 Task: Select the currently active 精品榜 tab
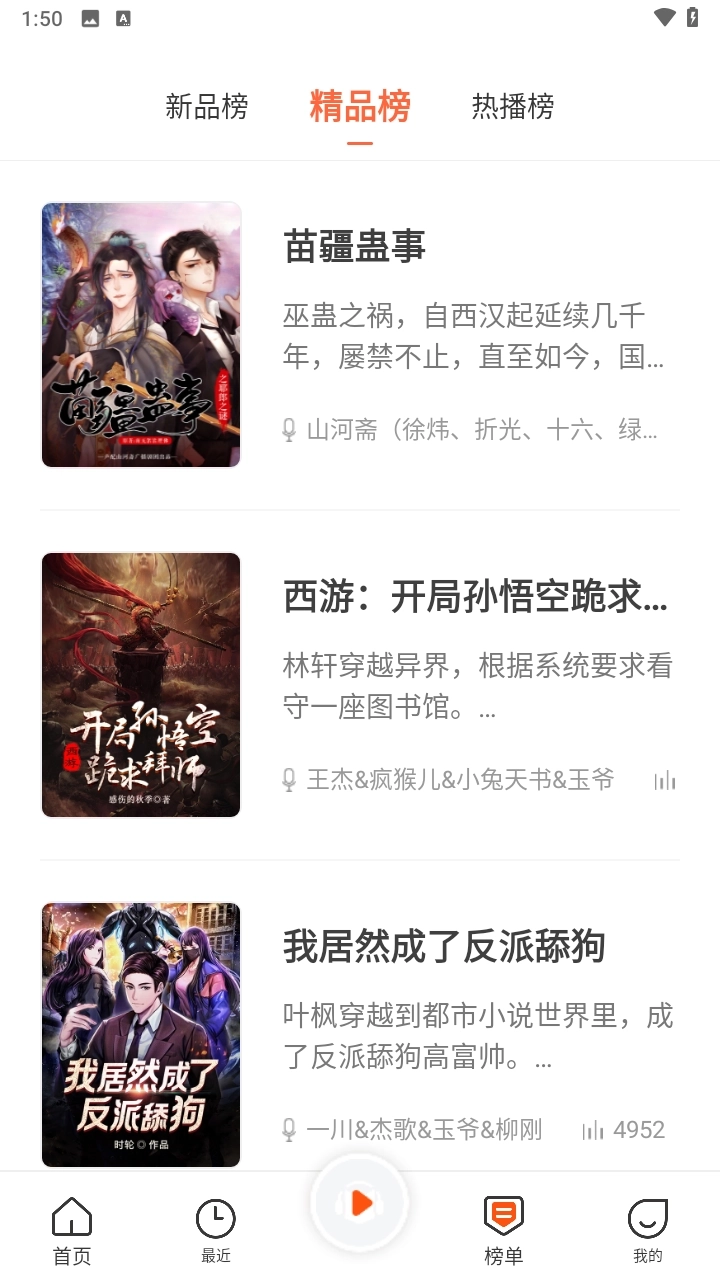click(x=359, y=107)
